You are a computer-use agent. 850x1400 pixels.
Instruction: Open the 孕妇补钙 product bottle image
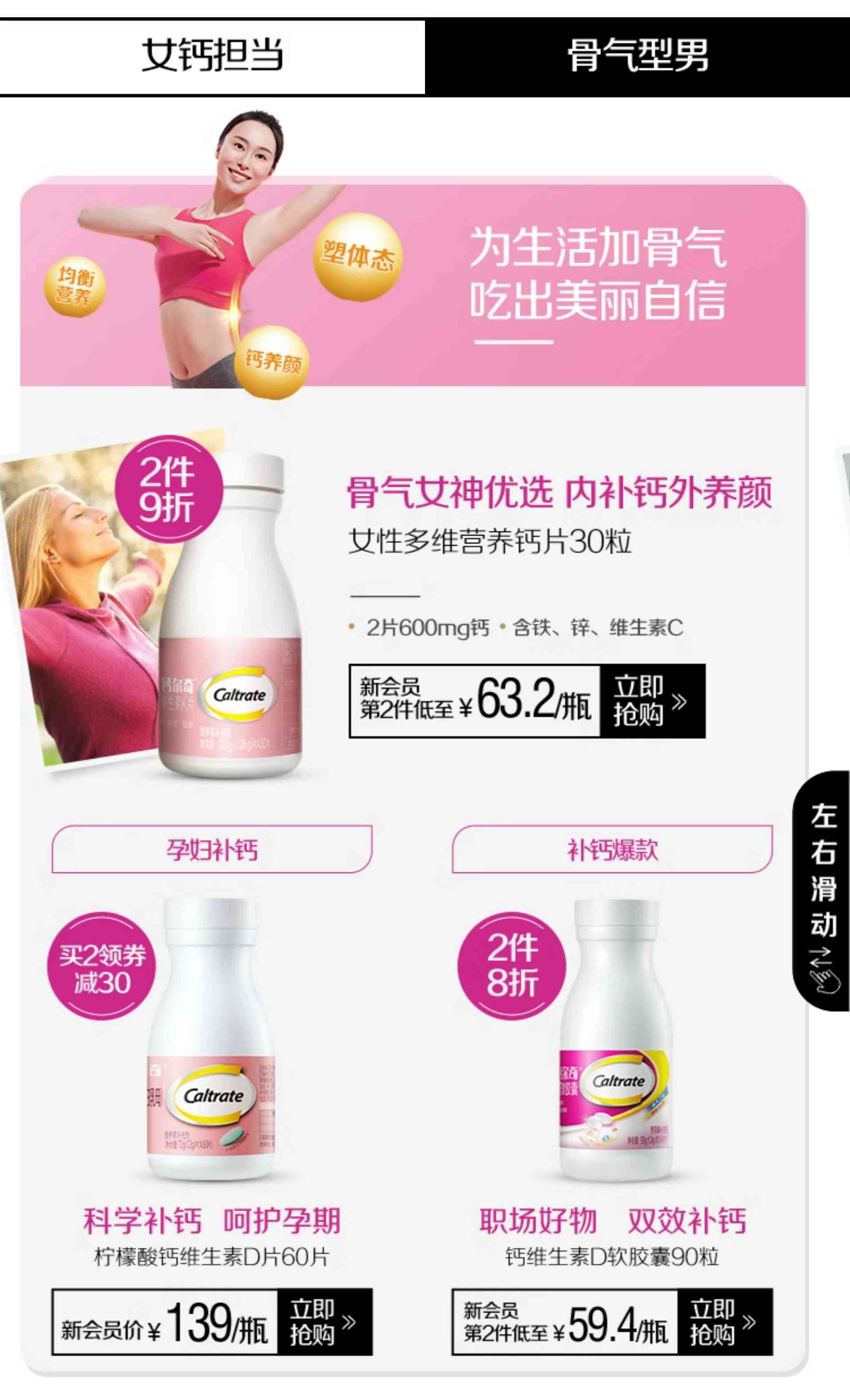[x=212, y=1040]
